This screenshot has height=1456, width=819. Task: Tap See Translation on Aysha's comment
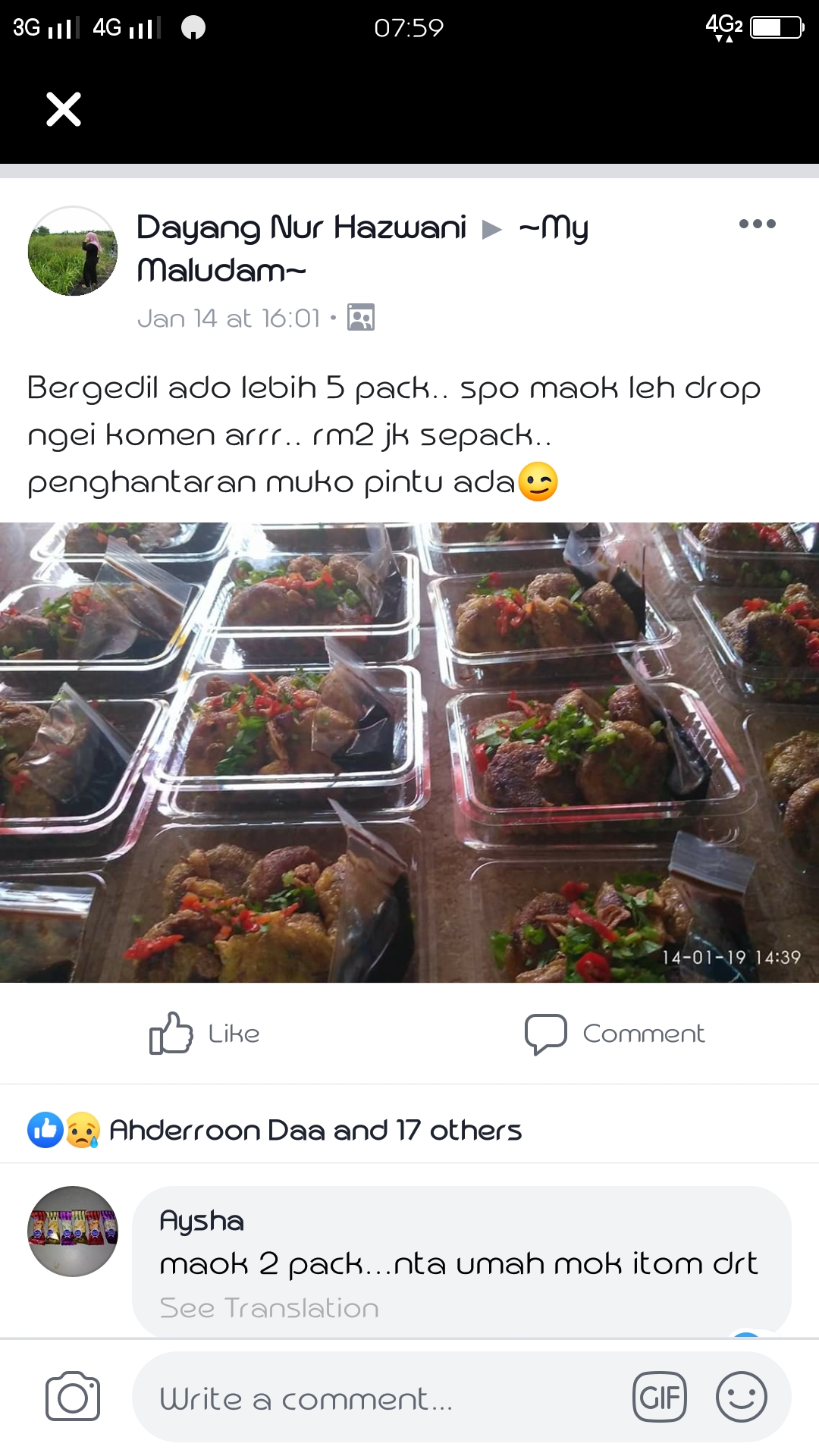268,1308
